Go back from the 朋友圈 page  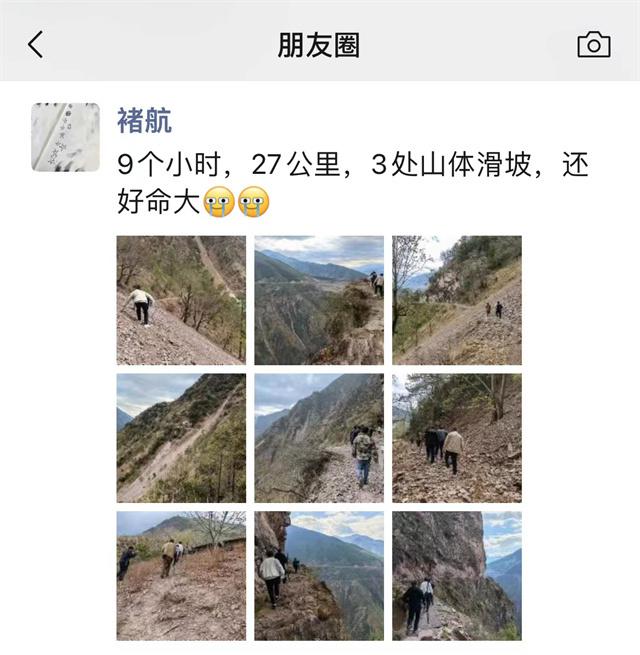coord(36,44)
